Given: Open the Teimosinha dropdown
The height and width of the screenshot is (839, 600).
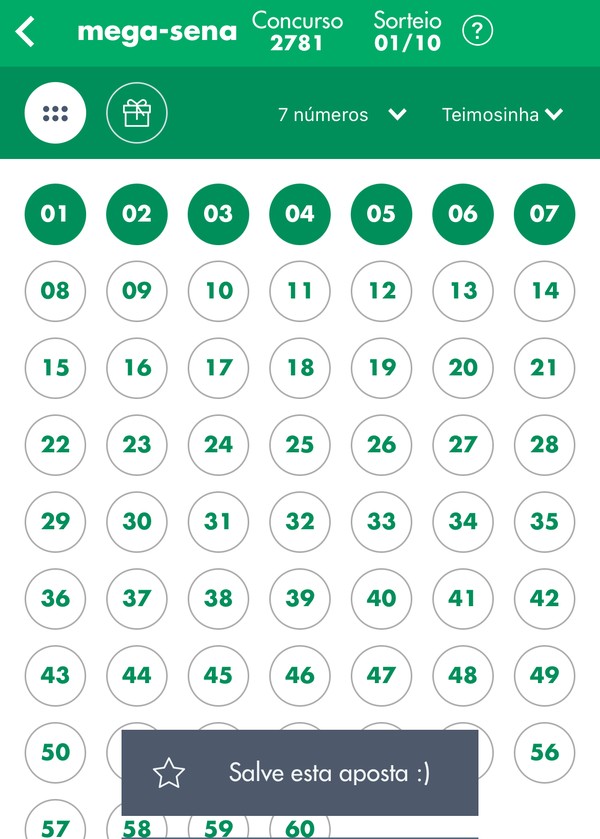Looking at the screenshot, I should 502,115.
